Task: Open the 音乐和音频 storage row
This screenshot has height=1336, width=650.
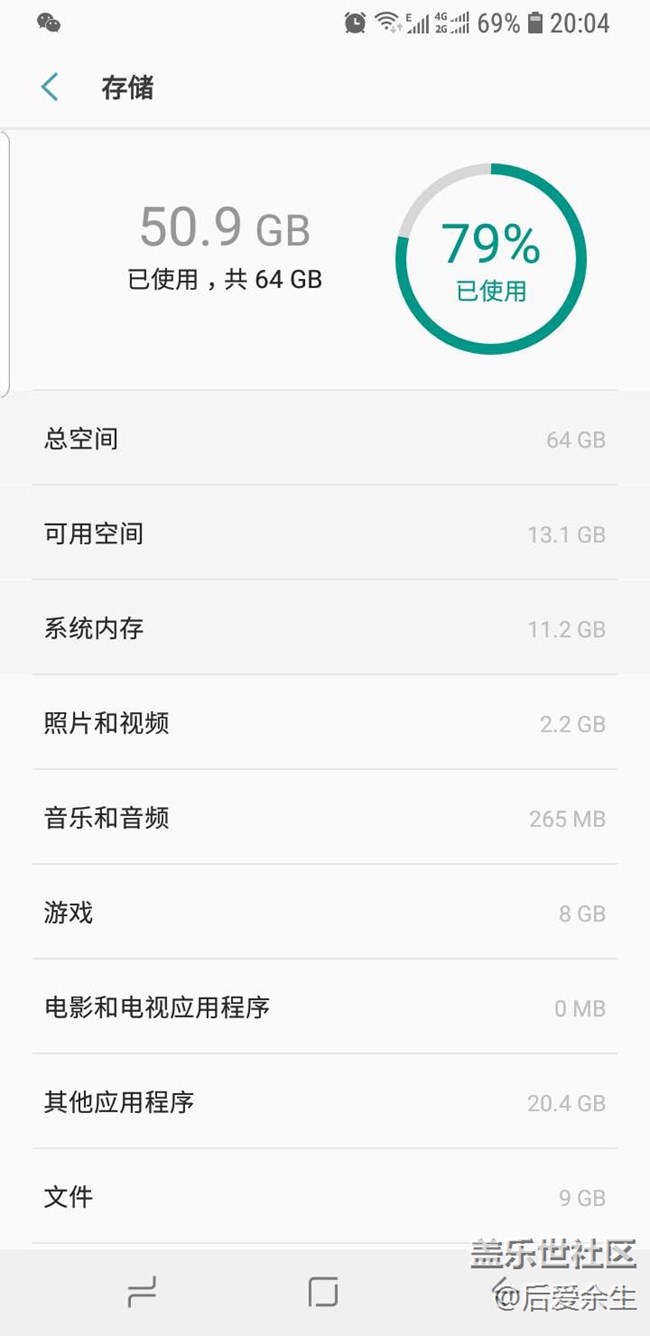Action: [x=324, y=817]
